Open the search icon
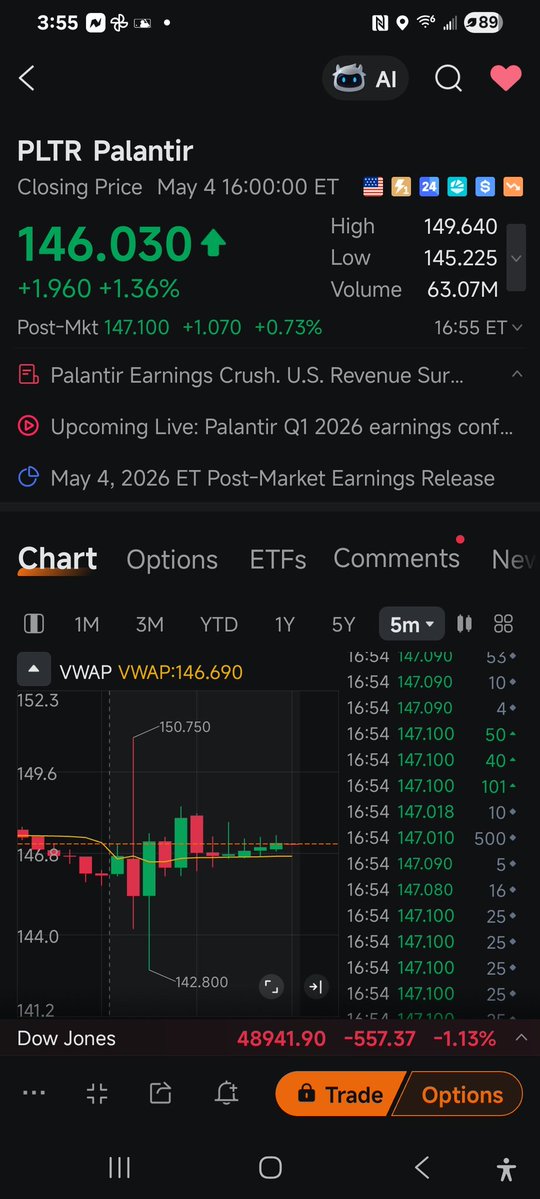540x1199 pixels. click(448, 78)
